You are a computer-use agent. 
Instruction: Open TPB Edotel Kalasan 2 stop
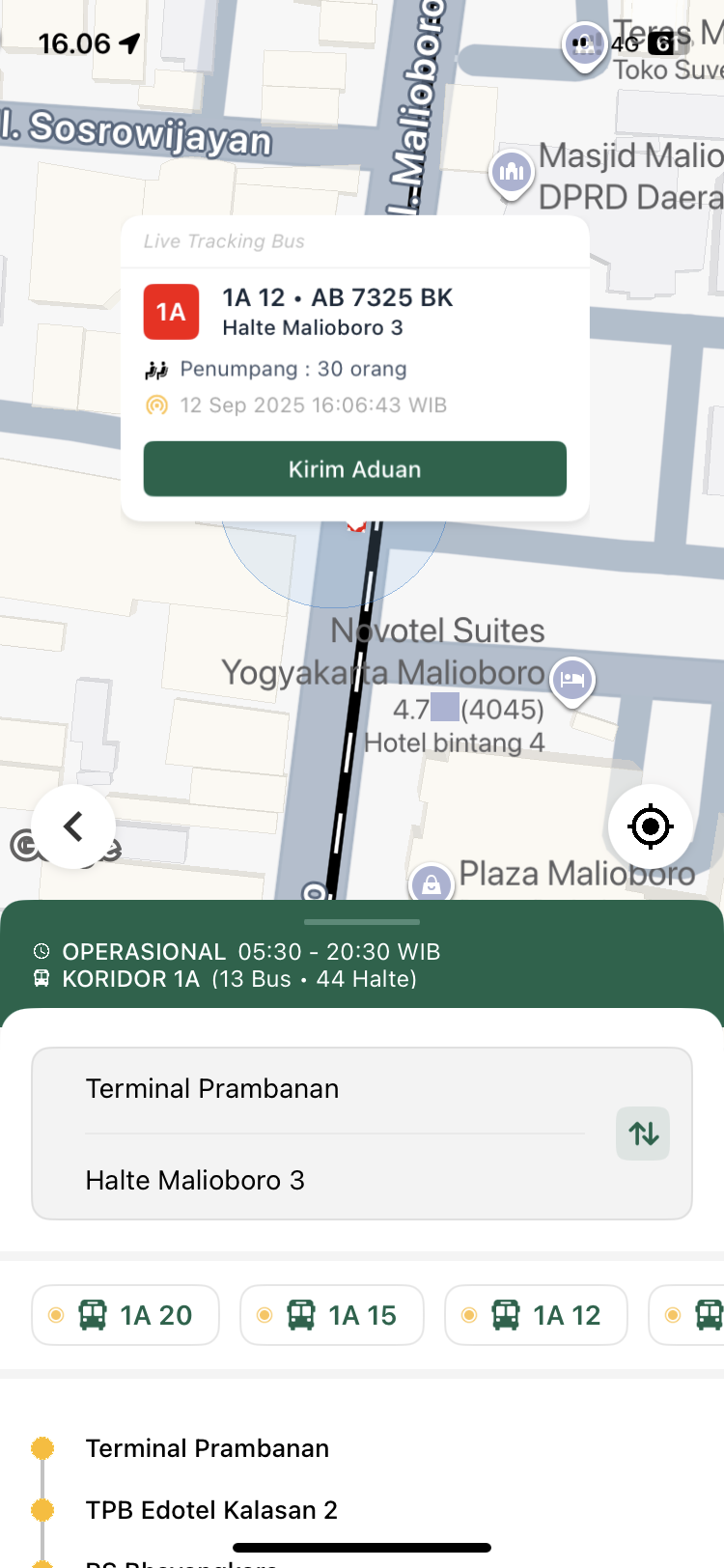[x=211, y=1510]
